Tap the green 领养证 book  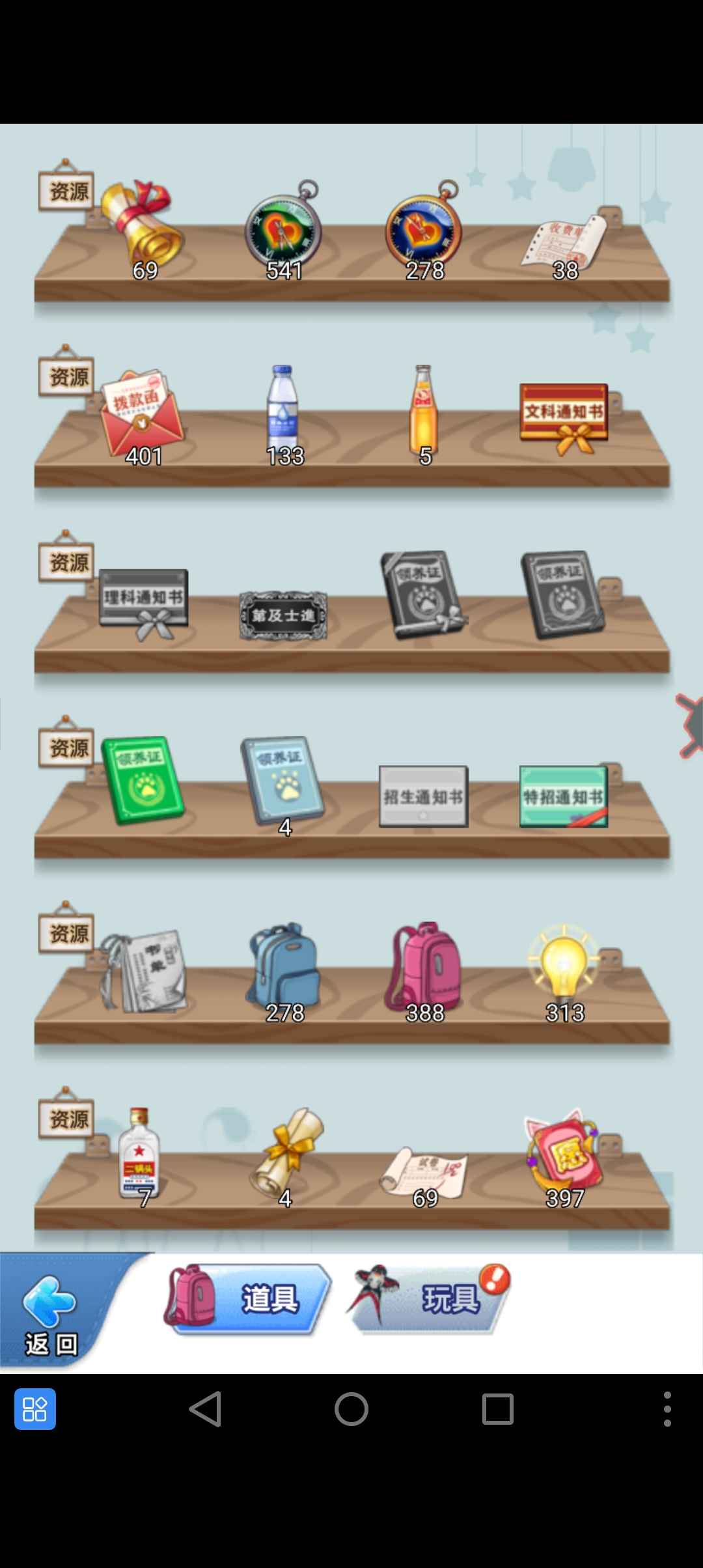[143, 780]
